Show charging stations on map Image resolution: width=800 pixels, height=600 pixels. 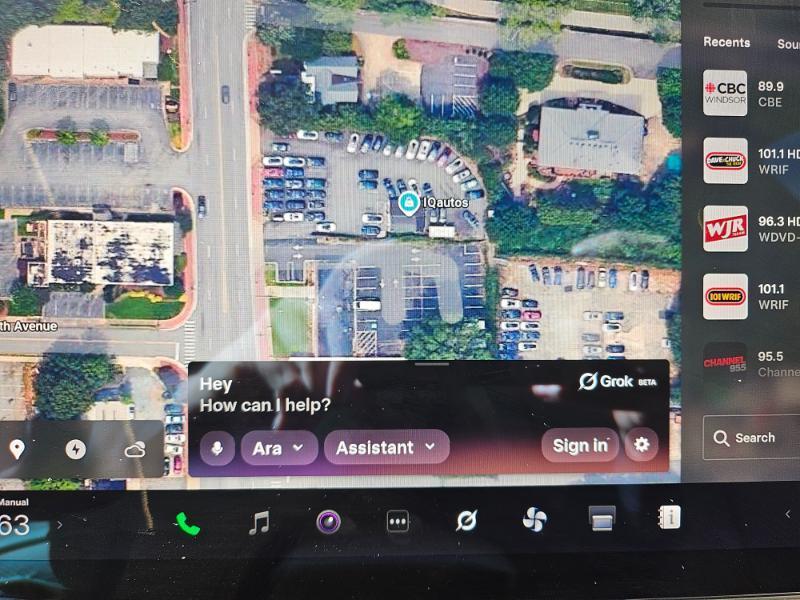point(76,449)
